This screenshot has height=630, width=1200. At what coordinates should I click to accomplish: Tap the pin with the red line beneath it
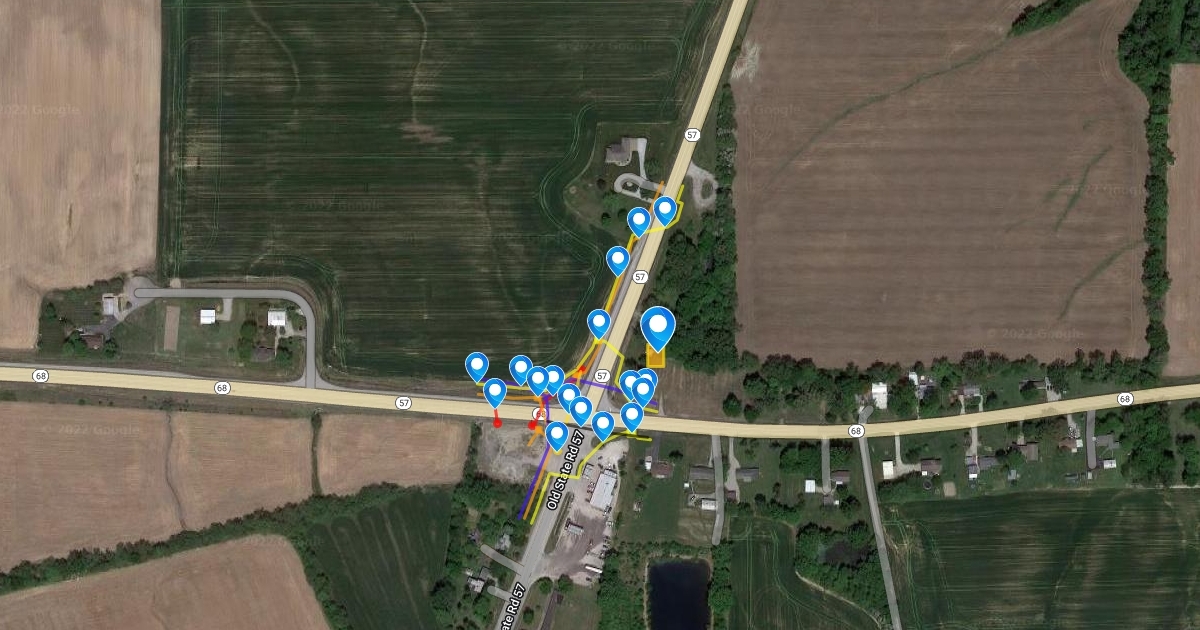point(495,392)
